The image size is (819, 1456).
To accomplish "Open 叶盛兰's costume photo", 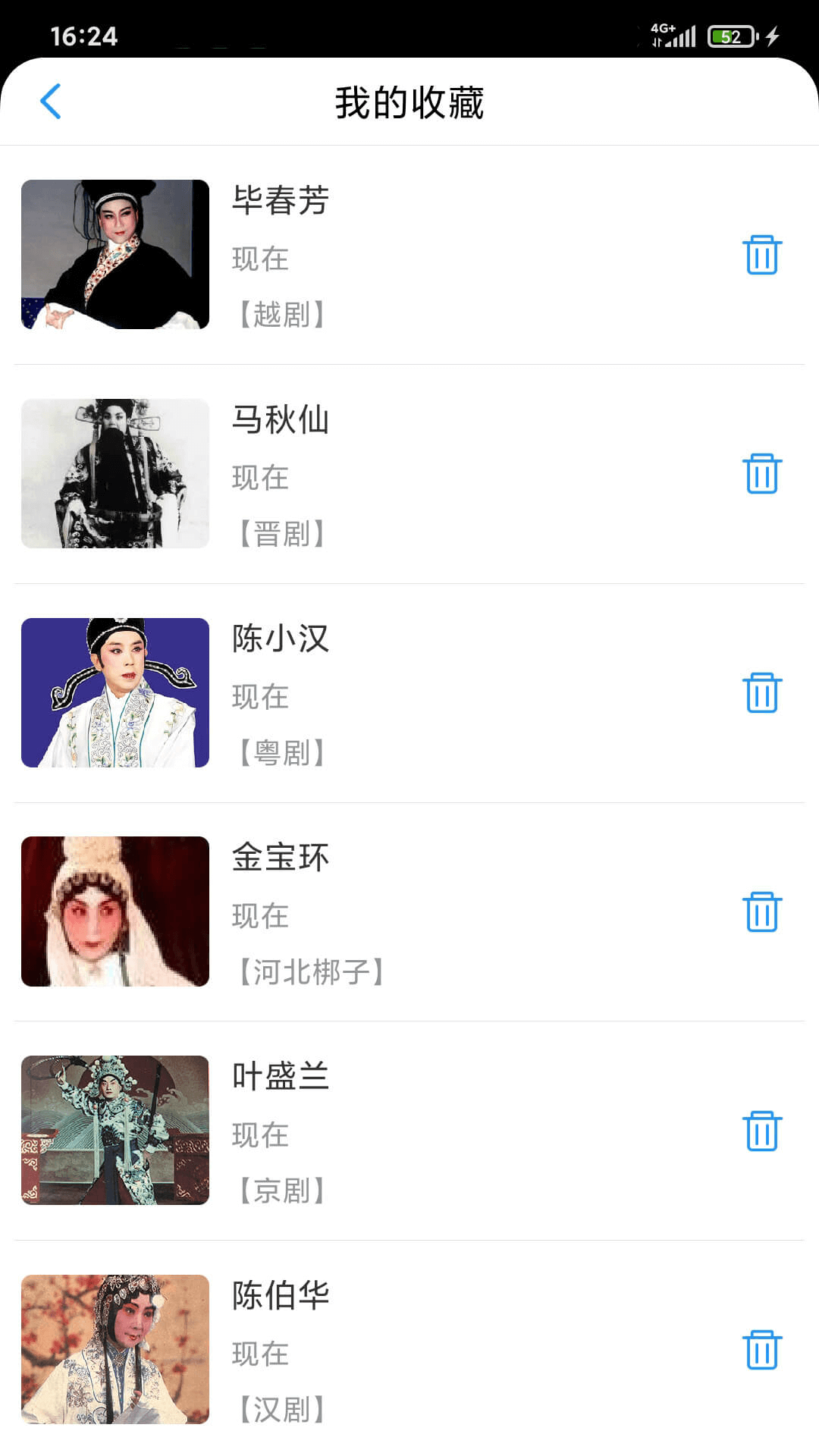I will coord(114,1131).
